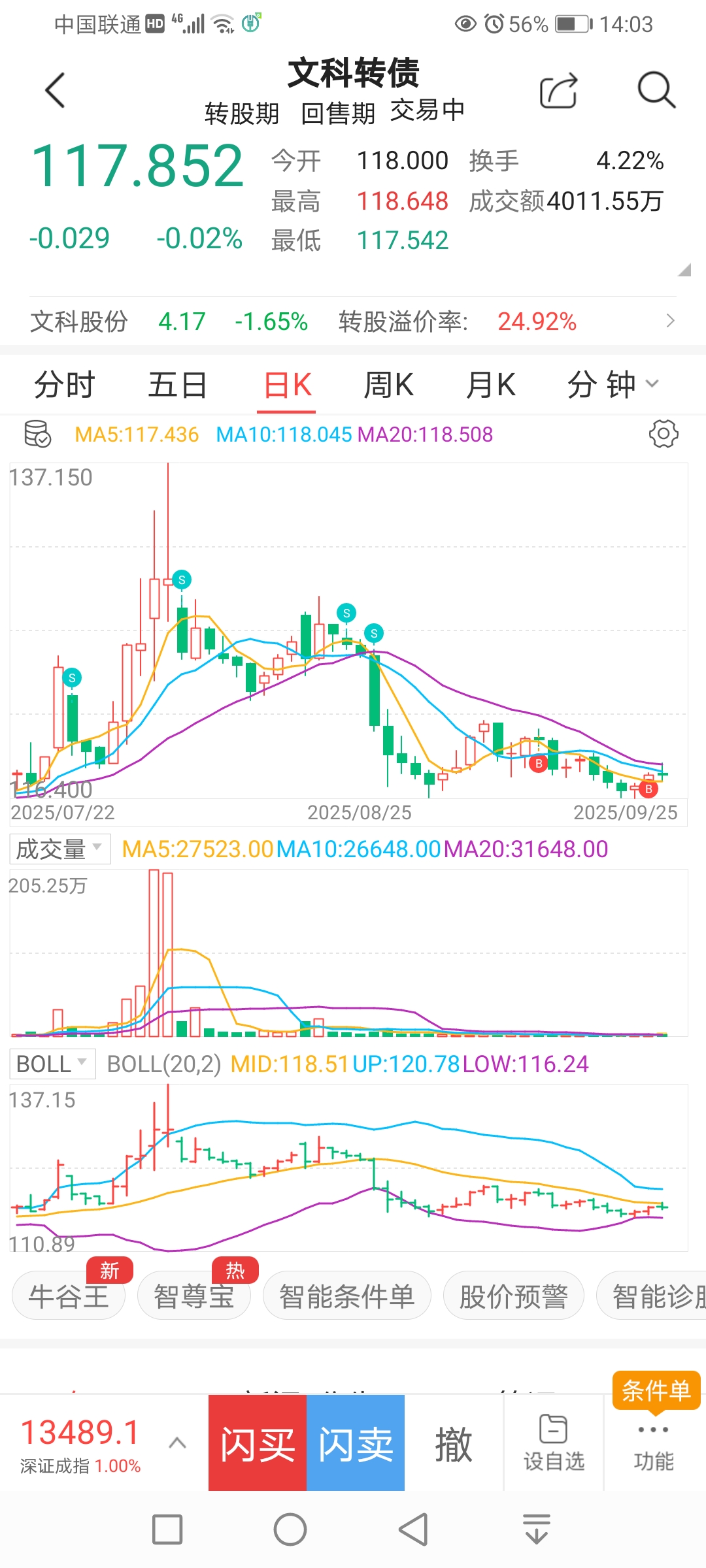706x1568 pixels.
Task: Open the 牛谷王 chip
Action: [69, 1296]
